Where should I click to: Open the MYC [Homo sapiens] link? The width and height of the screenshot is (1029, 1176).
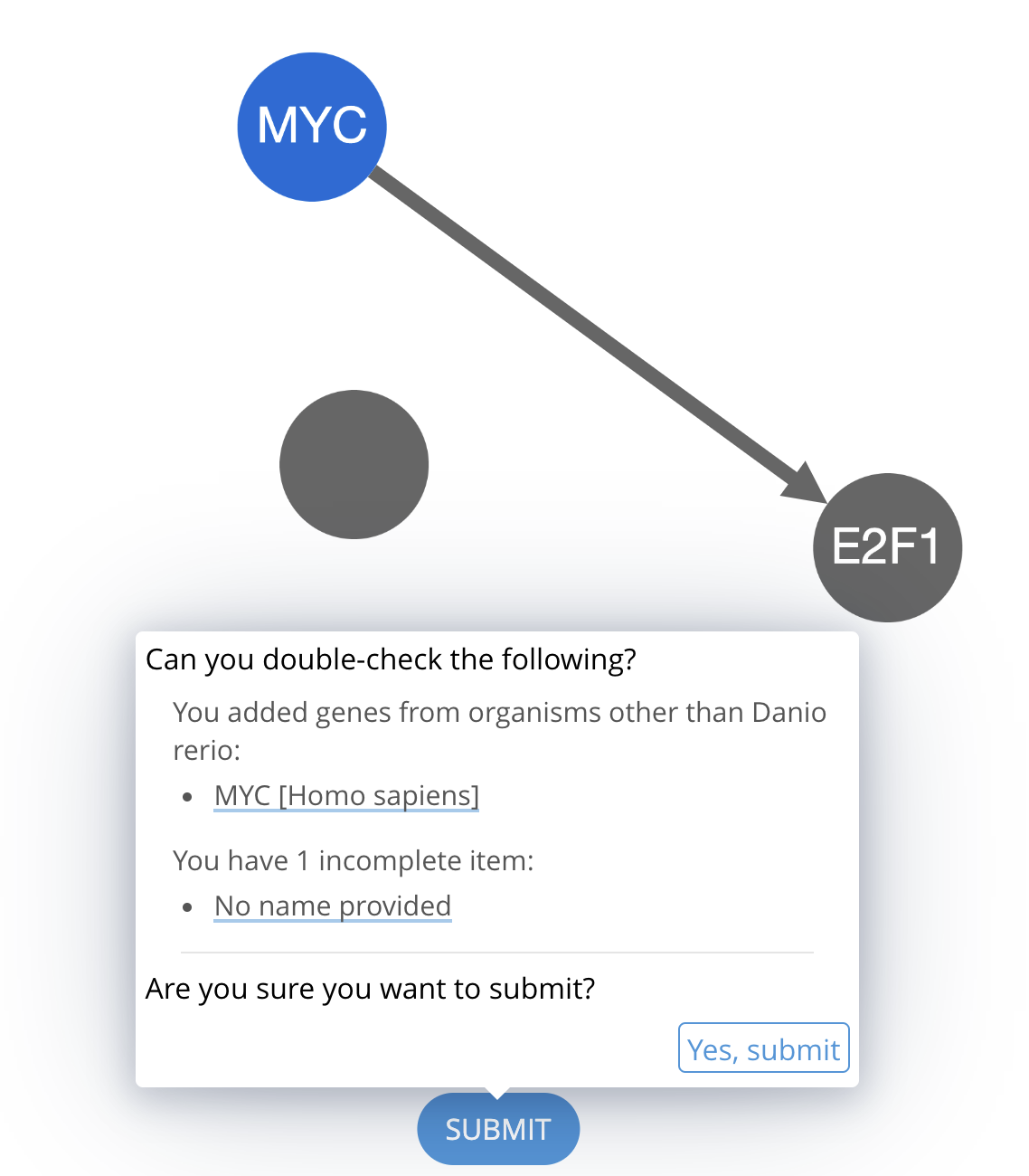click(346, 795)
